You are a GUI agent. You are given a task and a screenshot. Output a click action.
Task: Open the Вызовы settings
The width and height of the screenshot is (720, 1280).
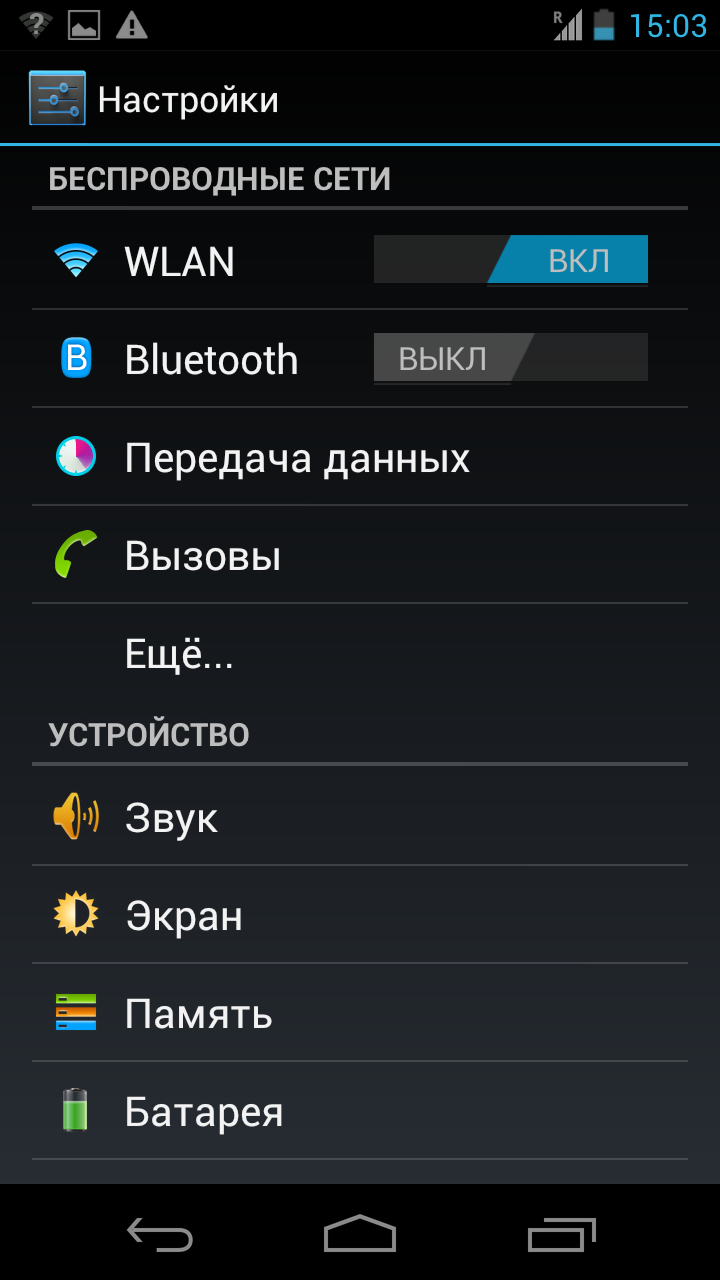click(x=360, y=555)
